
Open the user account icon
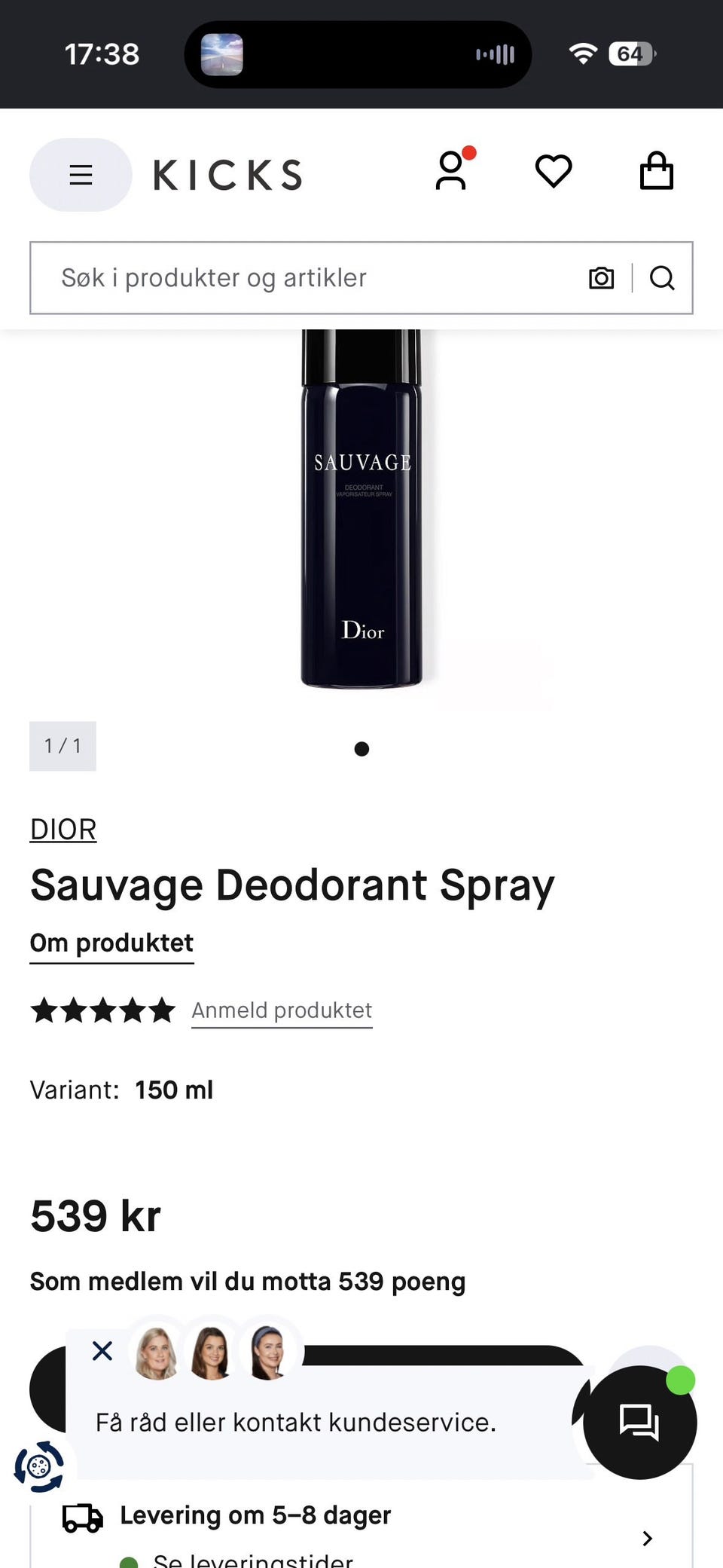pos(452,170)
